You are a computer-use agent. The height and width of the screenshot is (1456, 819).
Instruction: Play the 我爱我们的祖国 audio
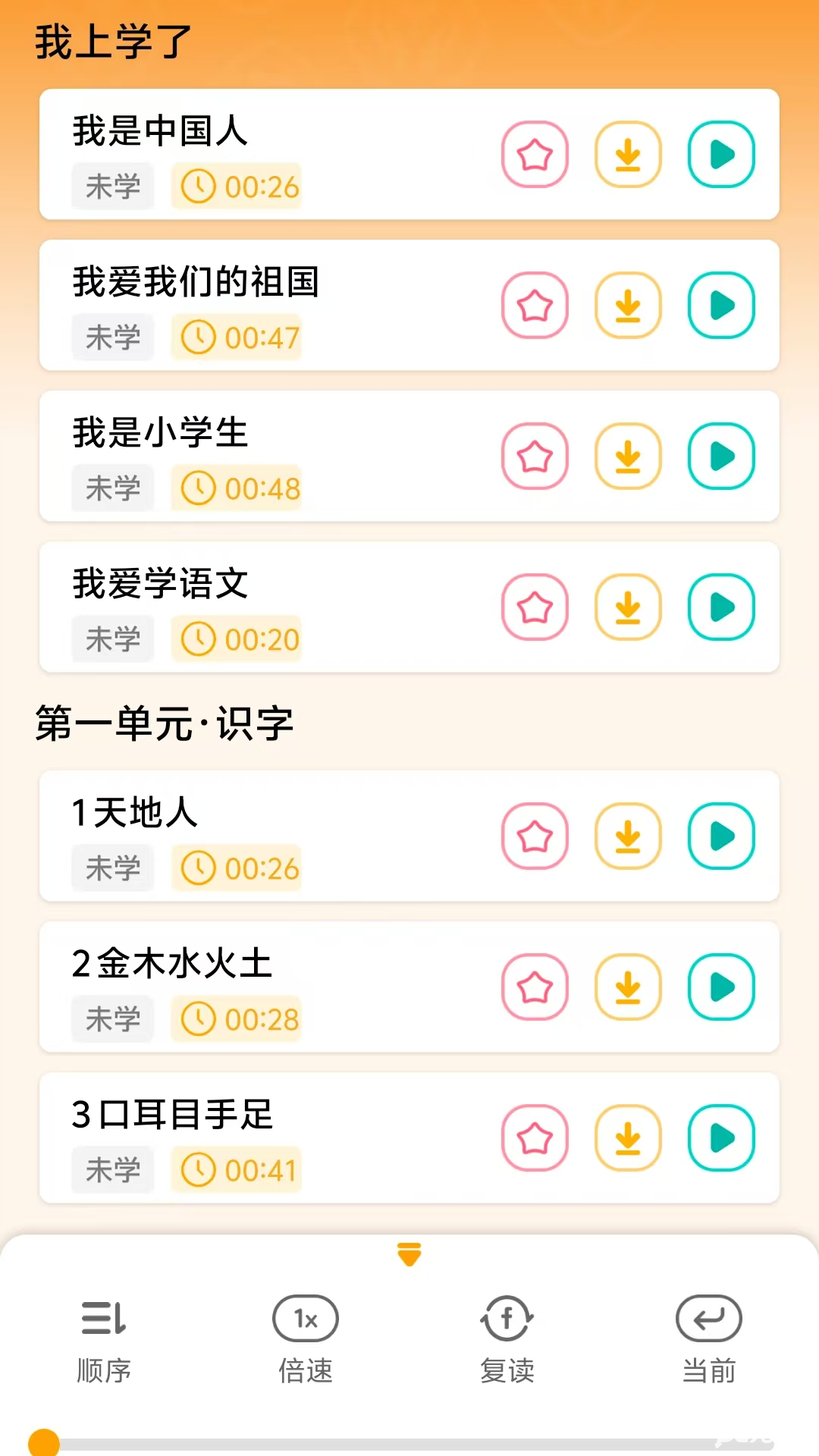(720, 305)
